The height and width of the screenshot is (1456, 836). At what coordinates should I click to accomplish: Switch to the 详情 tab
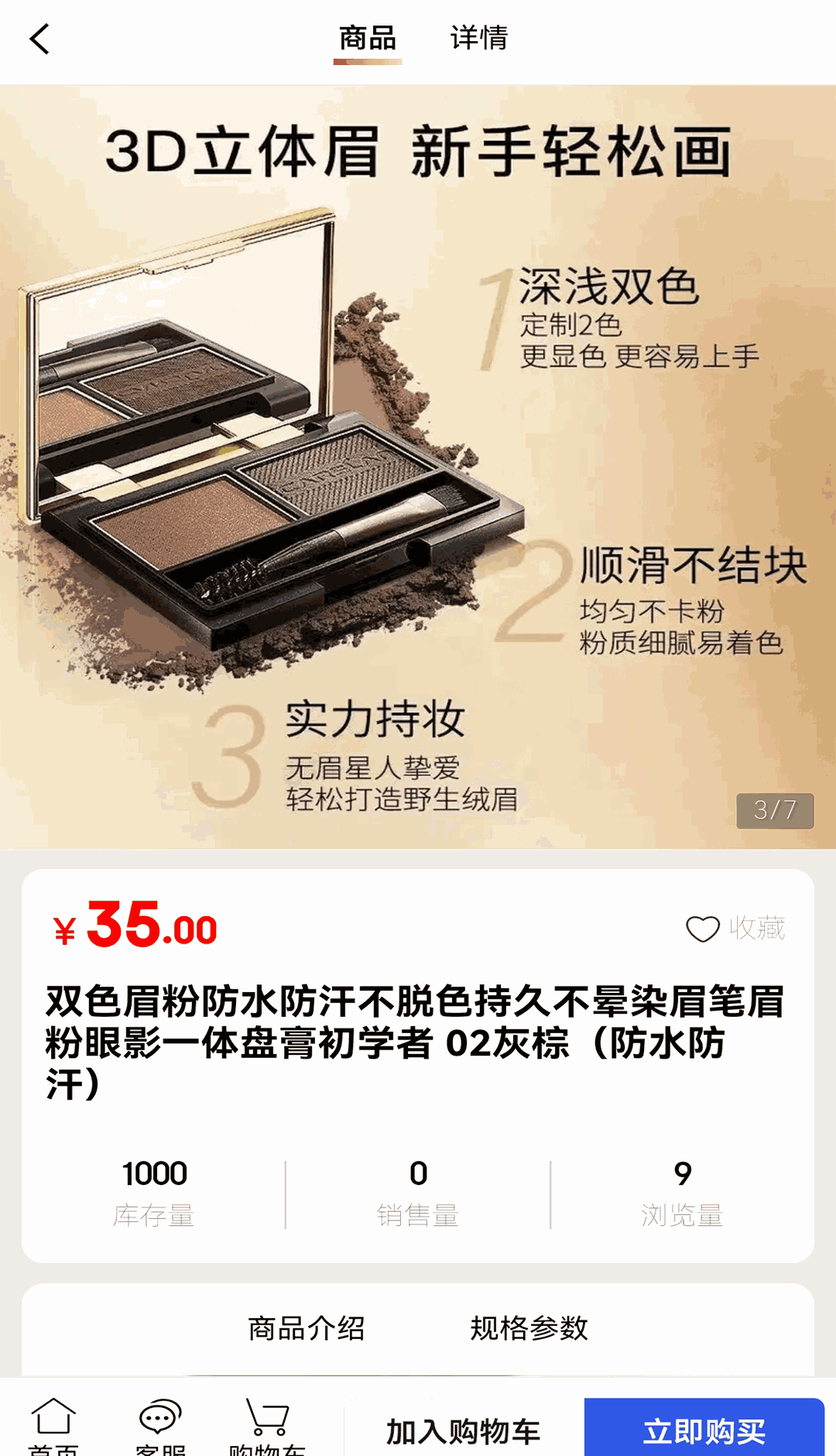click(478, 38)
